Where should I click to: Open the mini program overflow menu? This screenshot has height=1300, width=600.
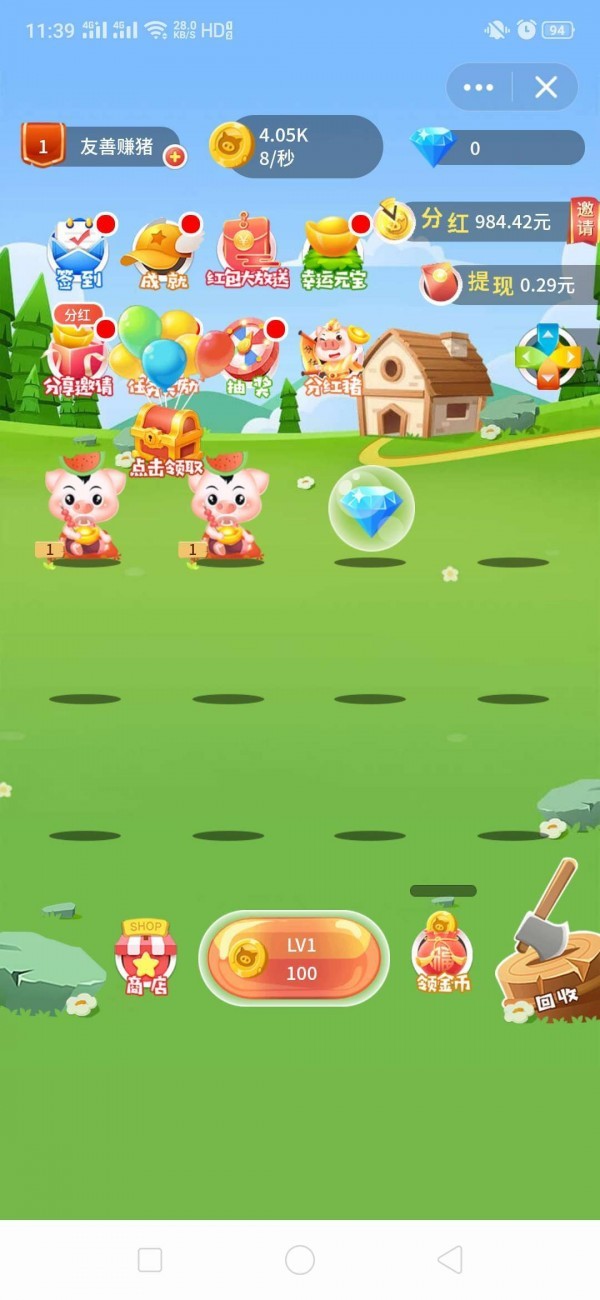[479, 88]
